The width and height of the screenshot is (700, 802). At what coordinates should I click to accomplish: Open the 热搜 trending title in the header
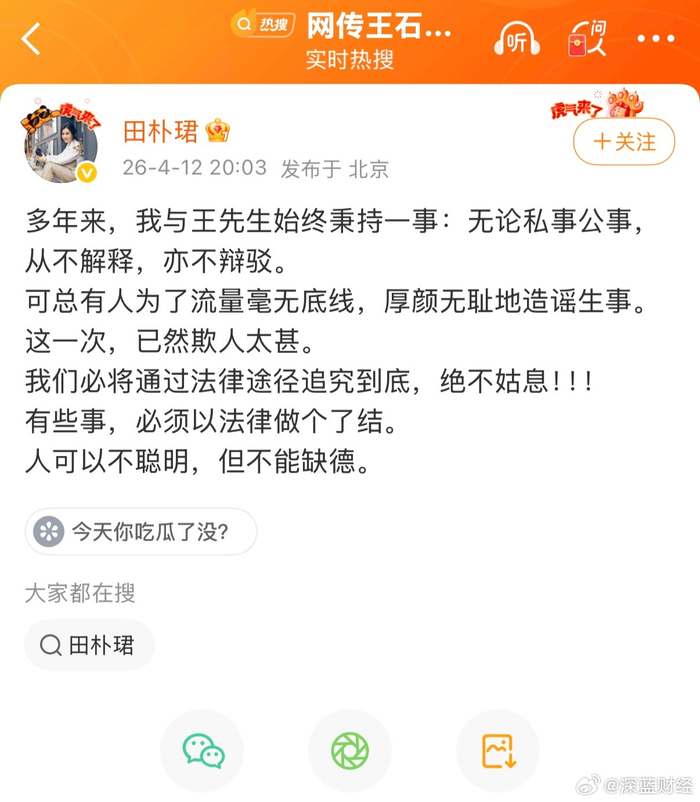tap(350, 25)
